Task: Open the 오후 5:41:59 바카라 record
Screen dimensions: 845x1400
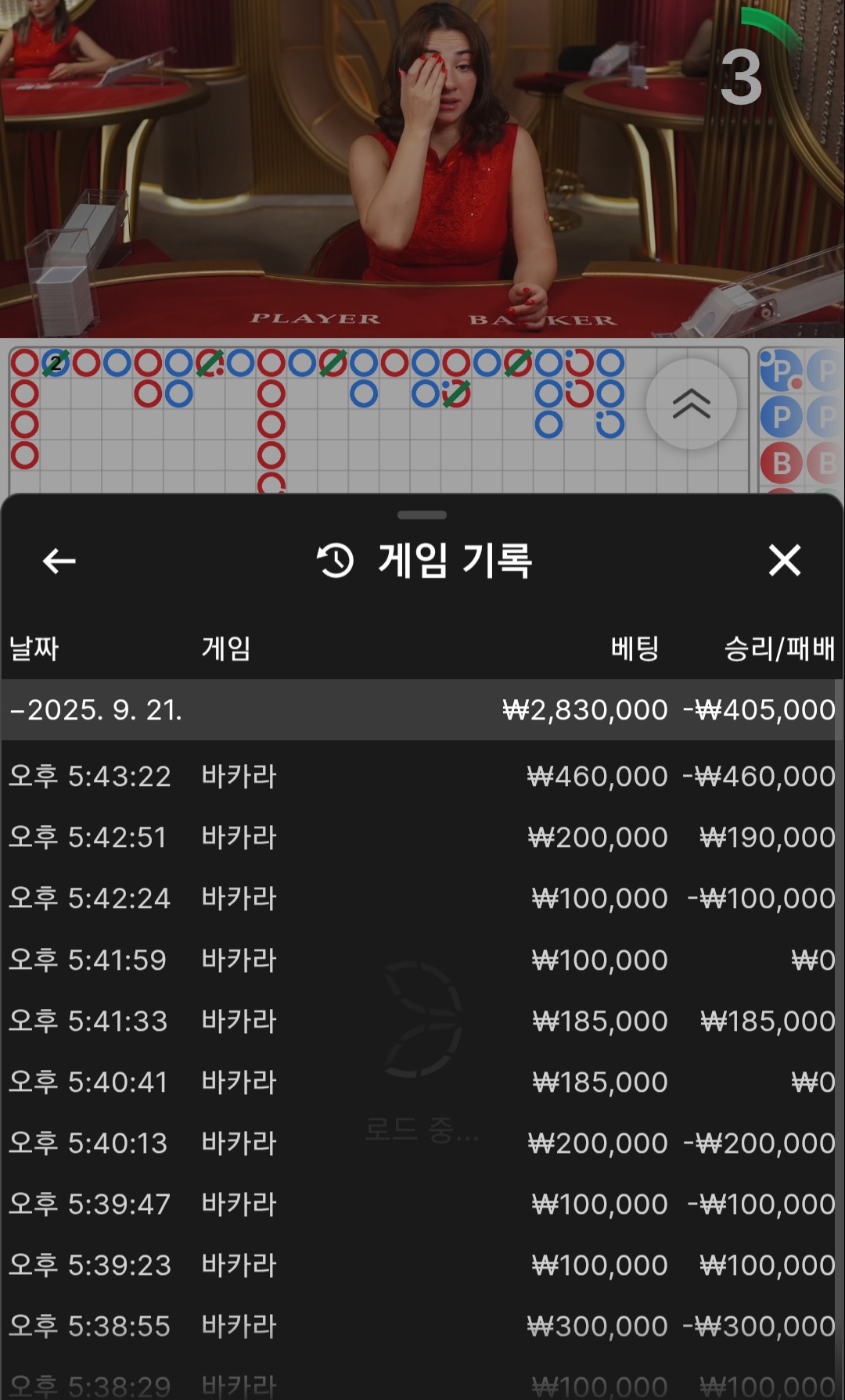Action: [x=421, y=960]
